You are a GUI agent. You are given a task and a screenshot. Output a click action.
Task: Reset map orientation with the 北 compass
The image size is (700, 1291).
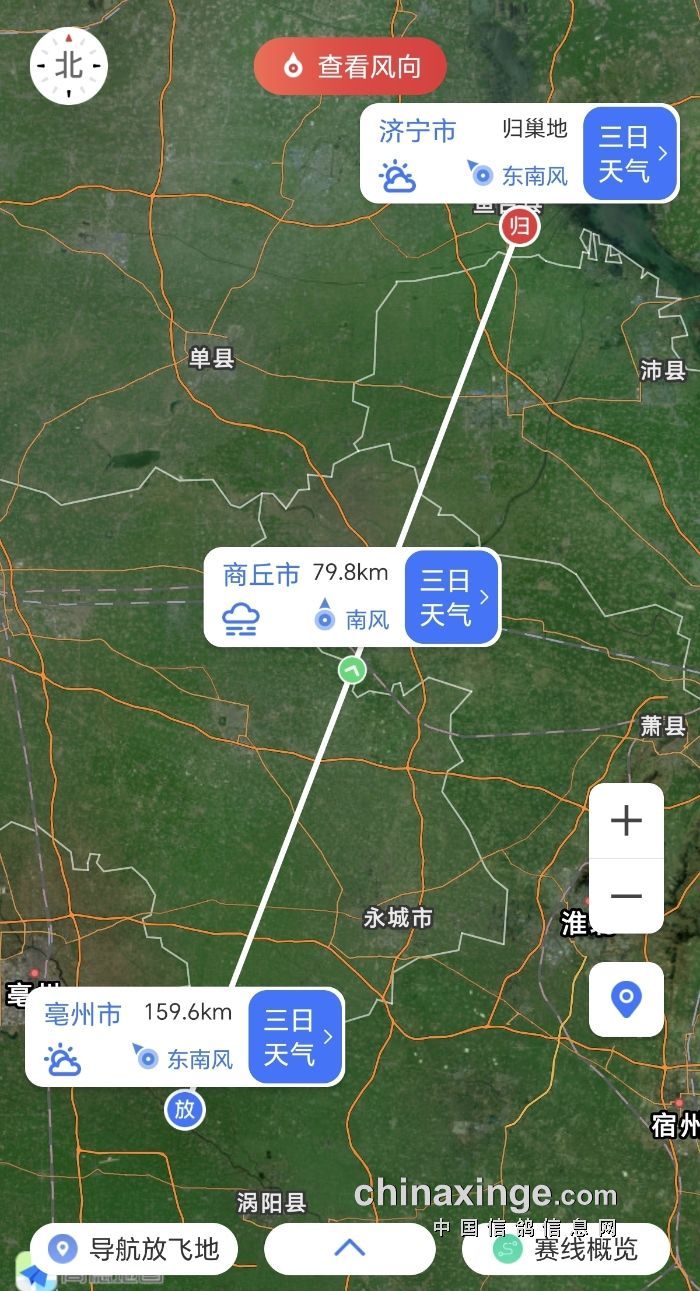(68, 67)
